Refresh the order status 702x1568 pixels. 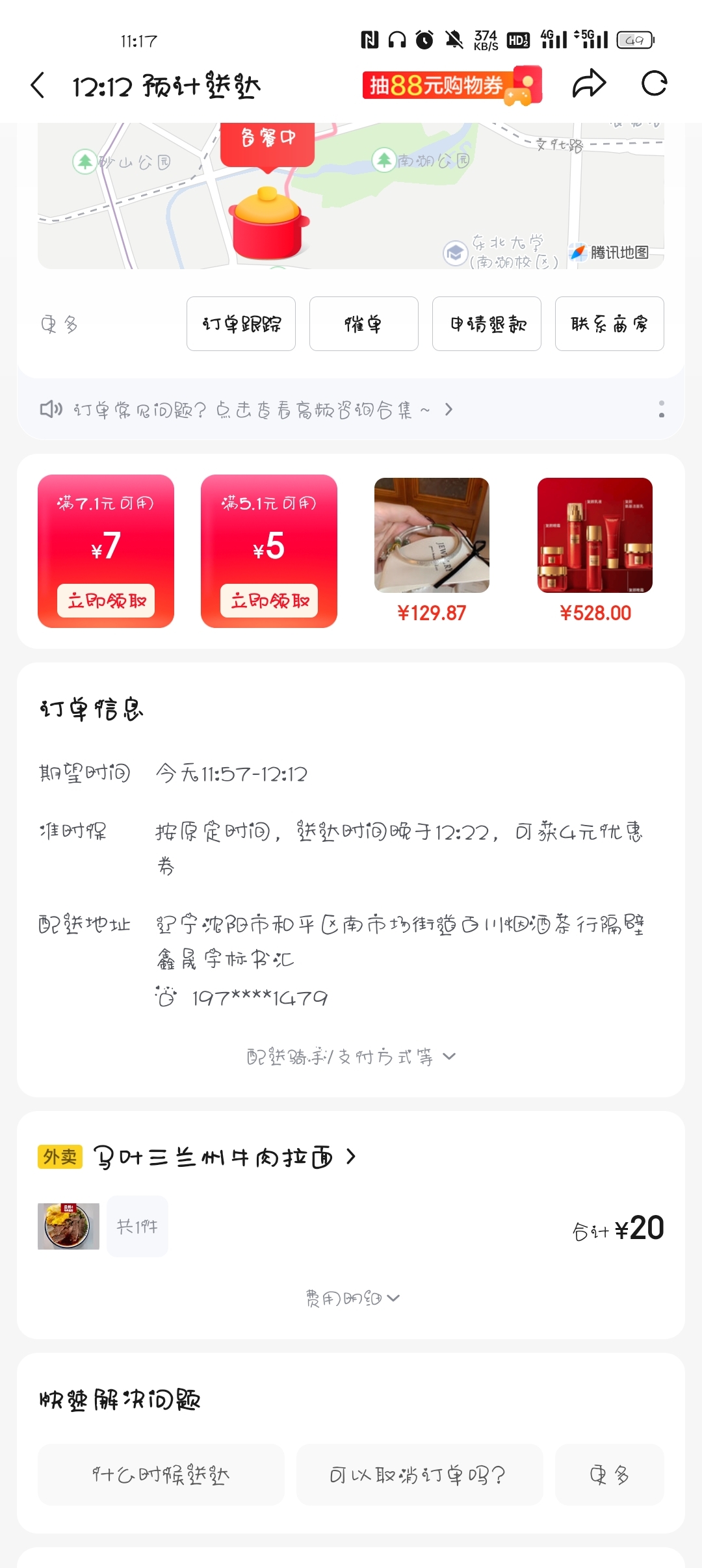(654, 84)
